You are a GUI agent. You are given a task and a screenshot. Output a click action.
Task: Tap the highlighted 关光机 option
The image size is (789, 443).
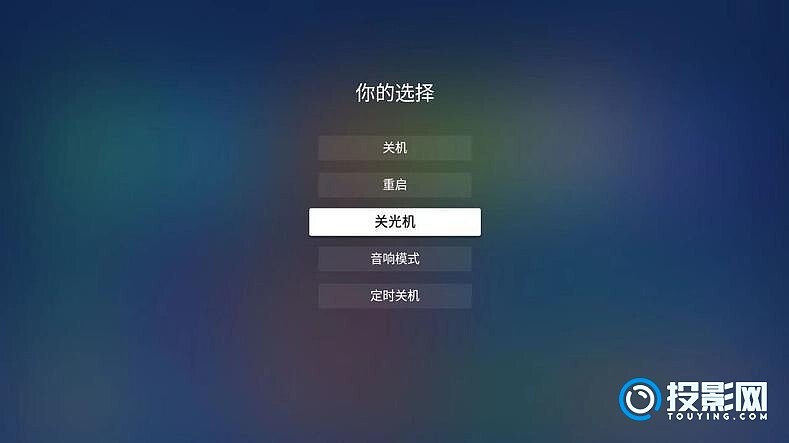[x=394, y=222]
